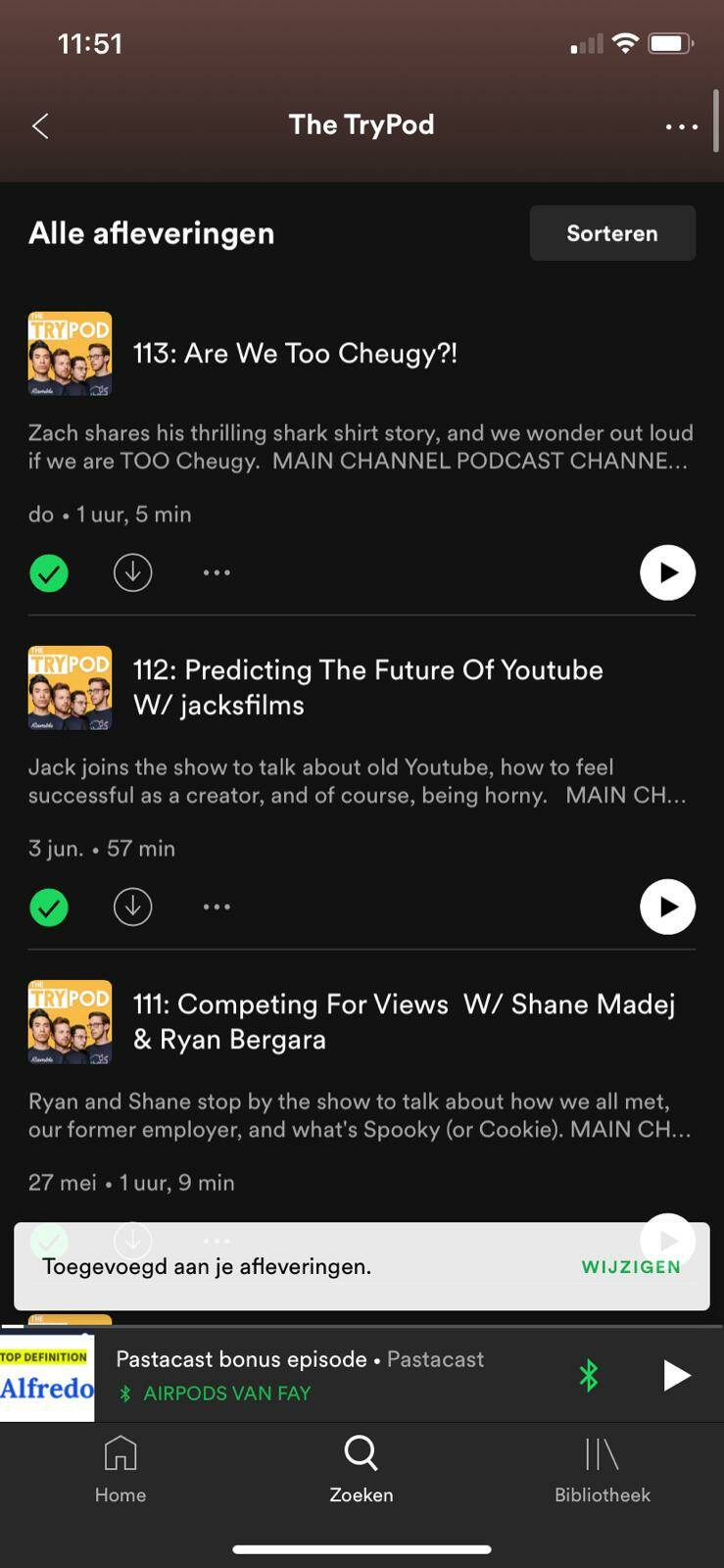Play the Pastacast bonus episode
Screen dimensions: 724x1568
676,1376
